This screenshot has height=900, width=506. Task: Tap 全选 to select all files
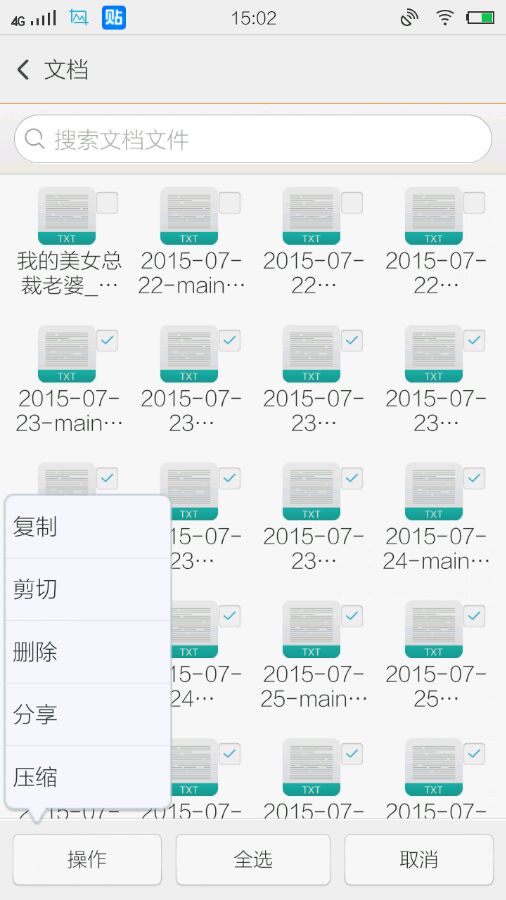(253, 859)
